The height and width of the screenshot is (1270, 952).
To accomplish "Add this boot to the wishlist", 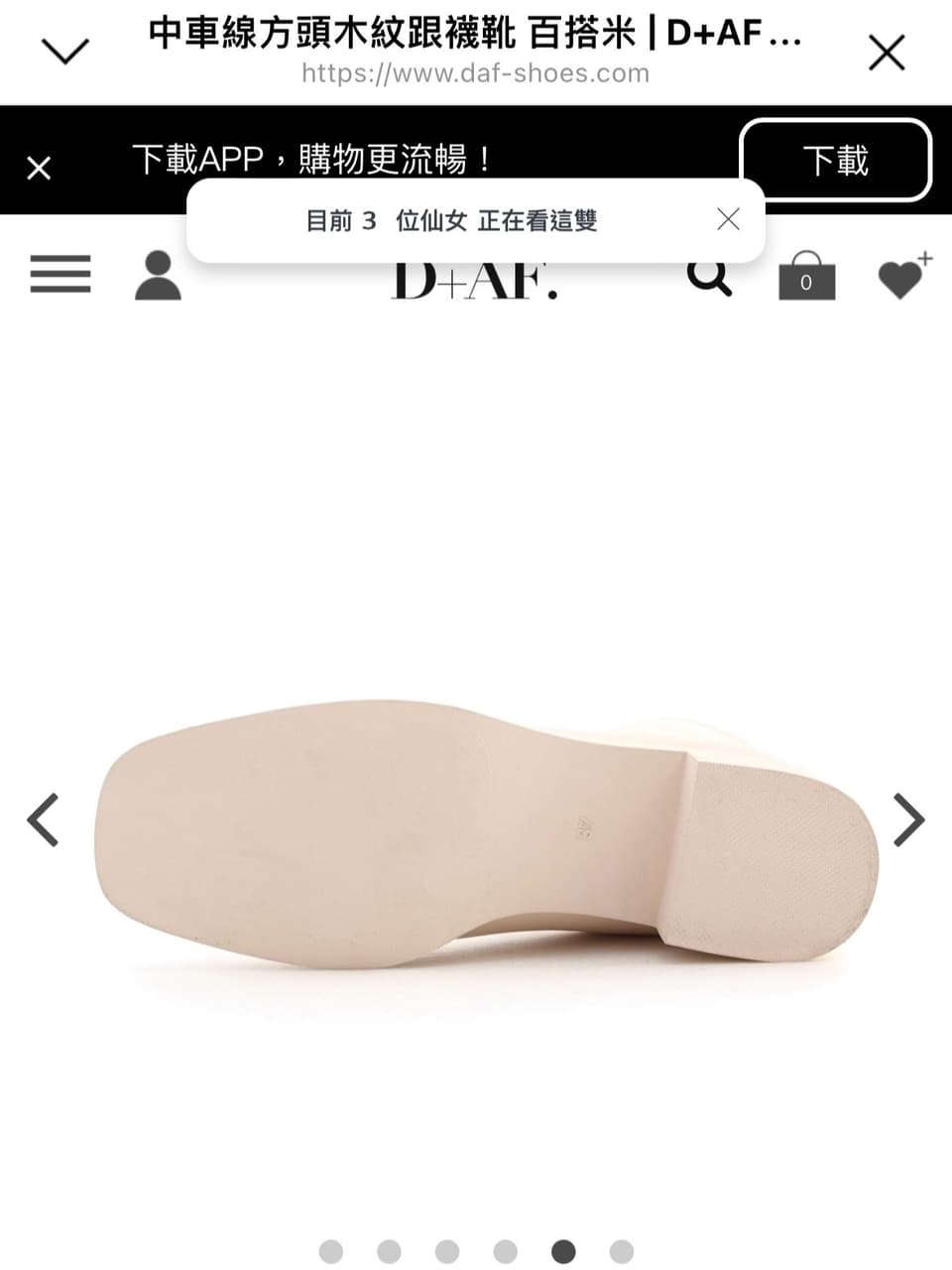I will click(902, 275).
